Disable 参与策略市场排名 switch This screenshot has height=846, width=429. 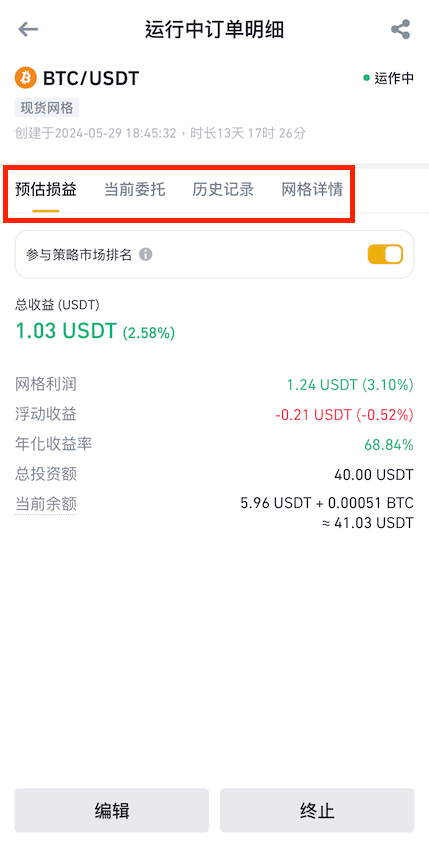[385, 254]
